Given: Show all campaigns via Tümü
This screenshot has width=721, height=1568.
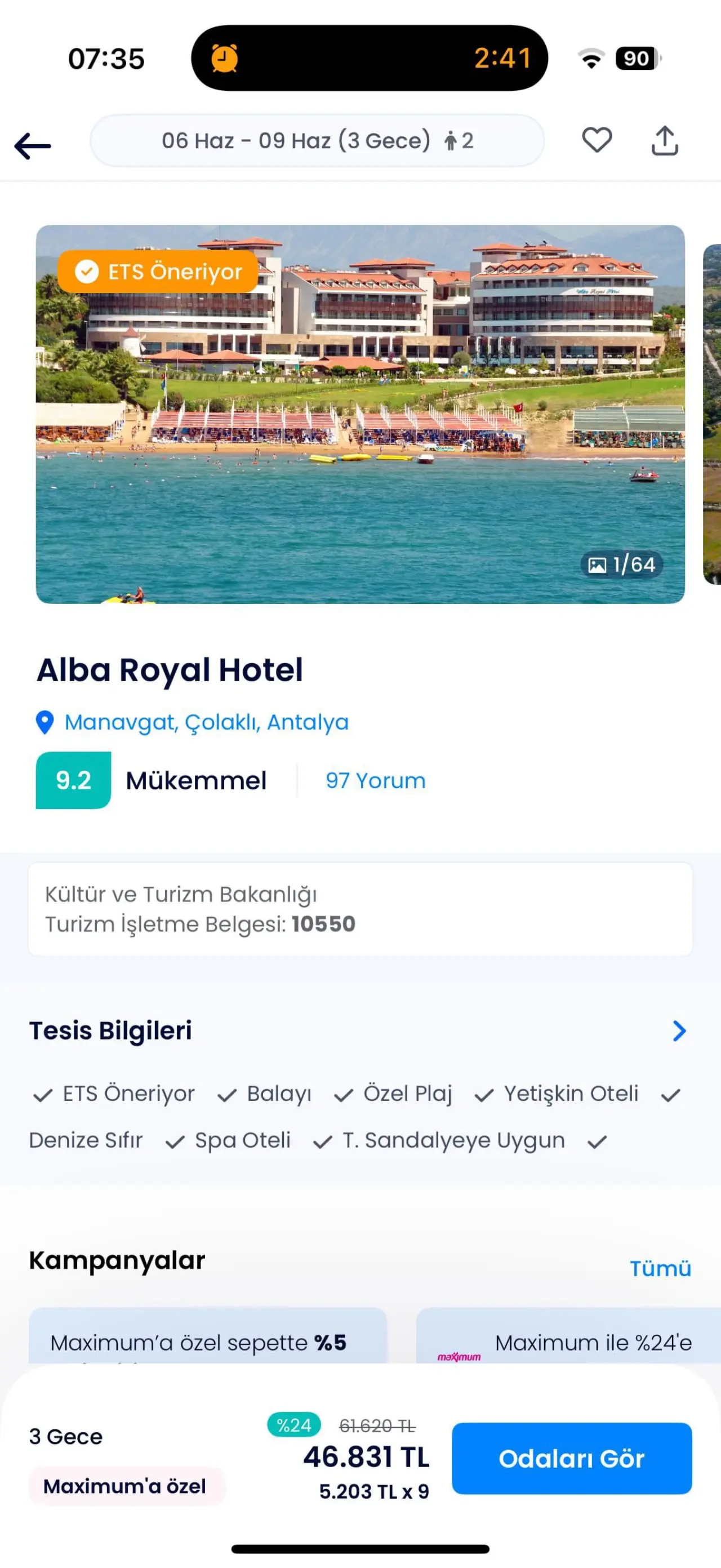Looking at the screenshot, I should [660, 1268].
